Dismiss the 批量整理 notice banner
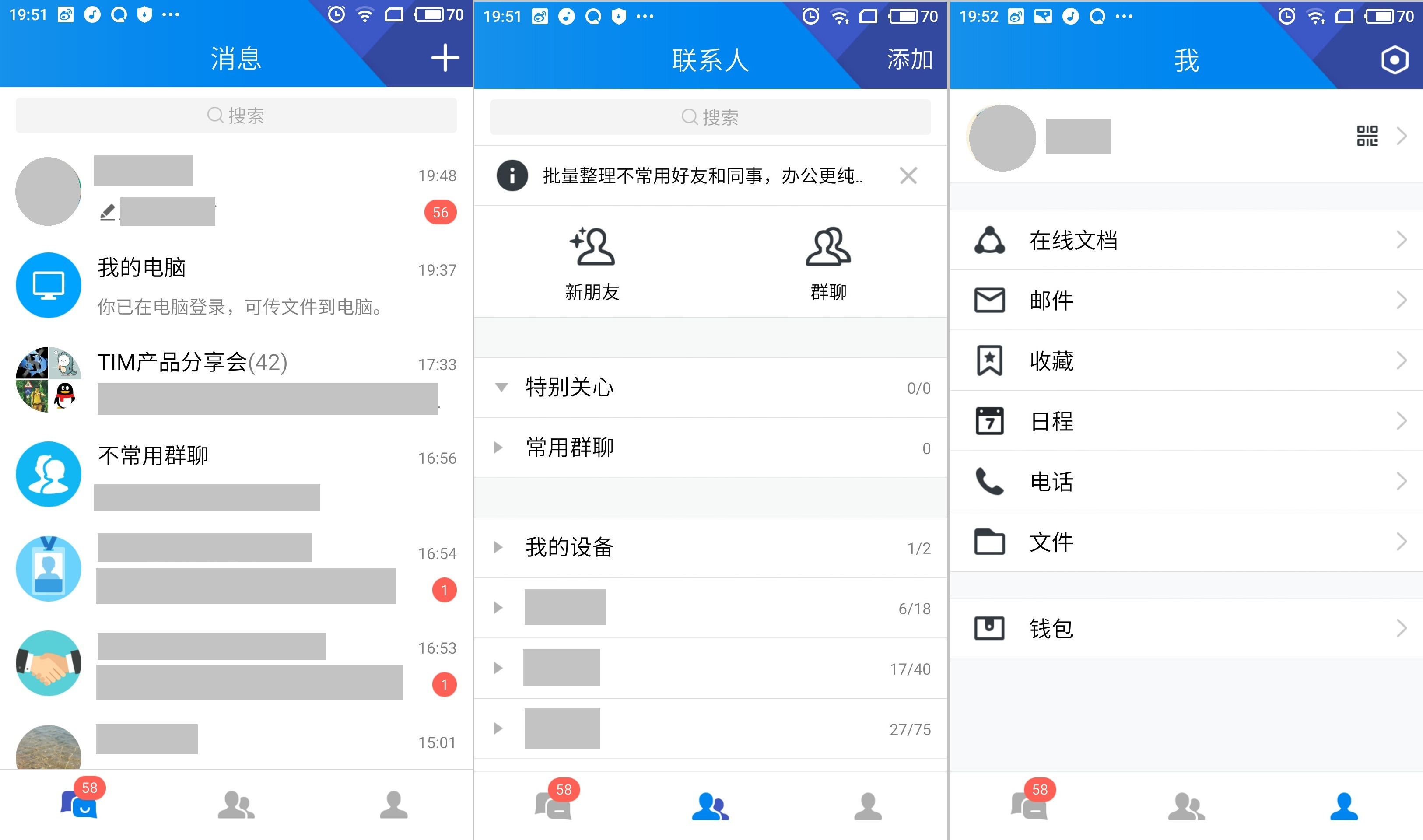Viewport: 1423px width, 840px height. [908, 175]
